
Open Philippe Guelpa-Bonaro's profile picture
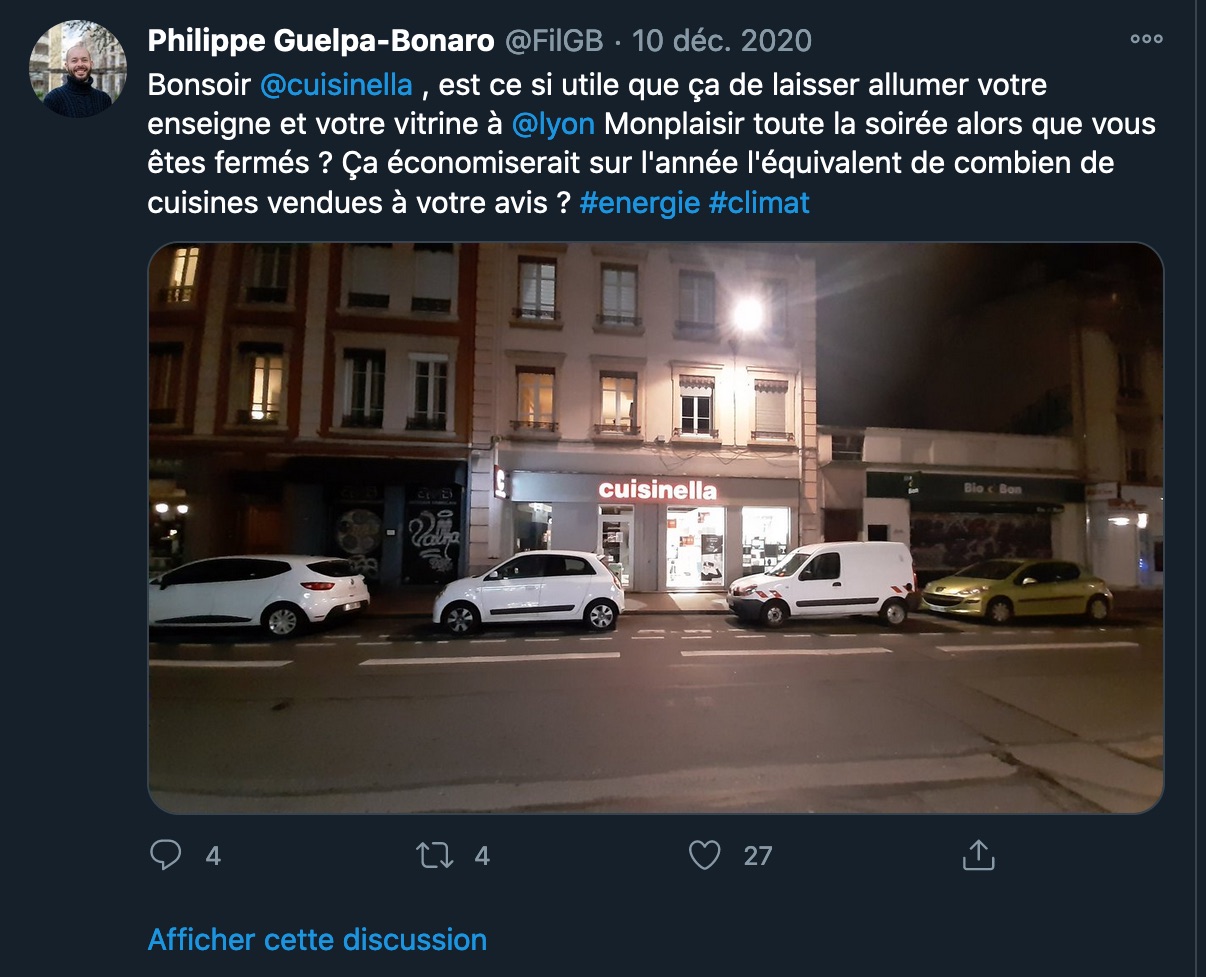coord(78,70)
